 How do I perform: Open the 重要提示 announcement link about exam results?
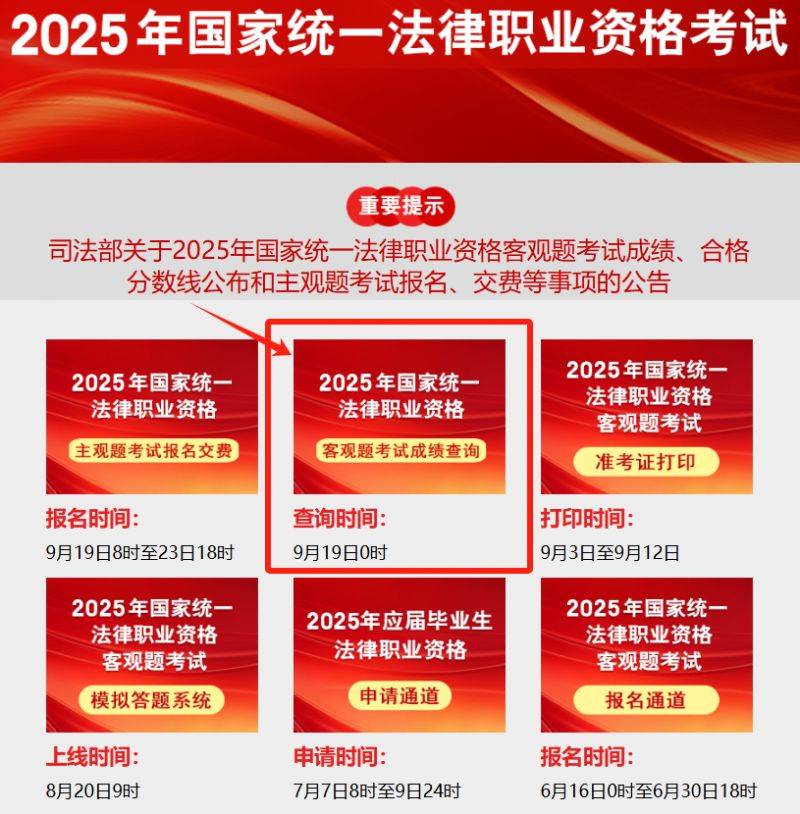pyautogui.click(x=399, y=266)
